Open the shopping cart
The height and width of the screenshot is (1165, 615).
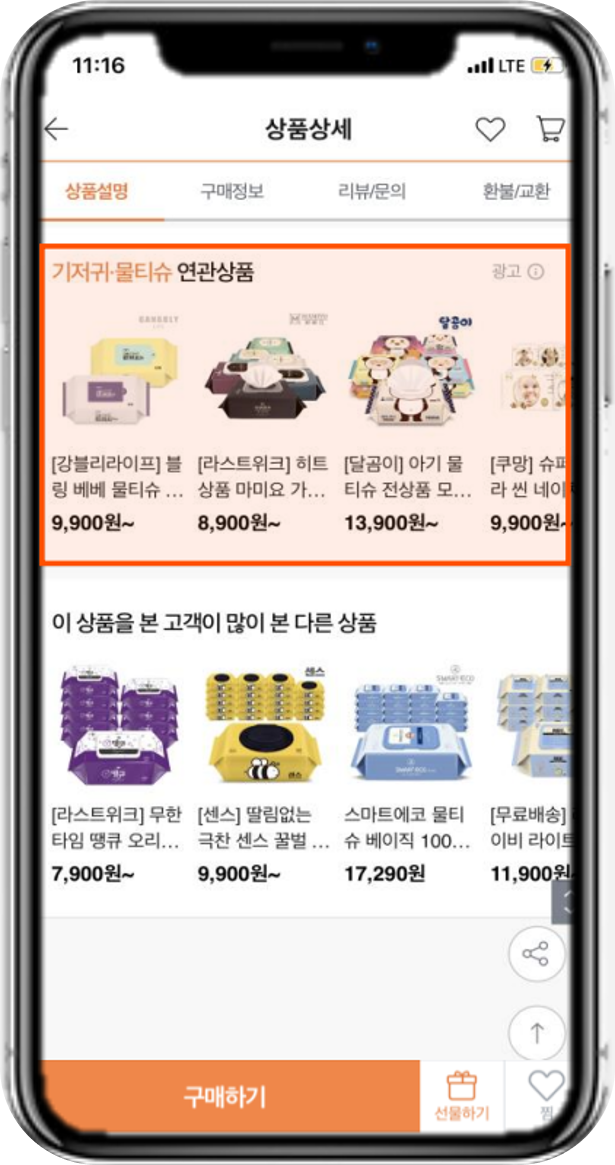pyautogui.click(x=549, y=129)
